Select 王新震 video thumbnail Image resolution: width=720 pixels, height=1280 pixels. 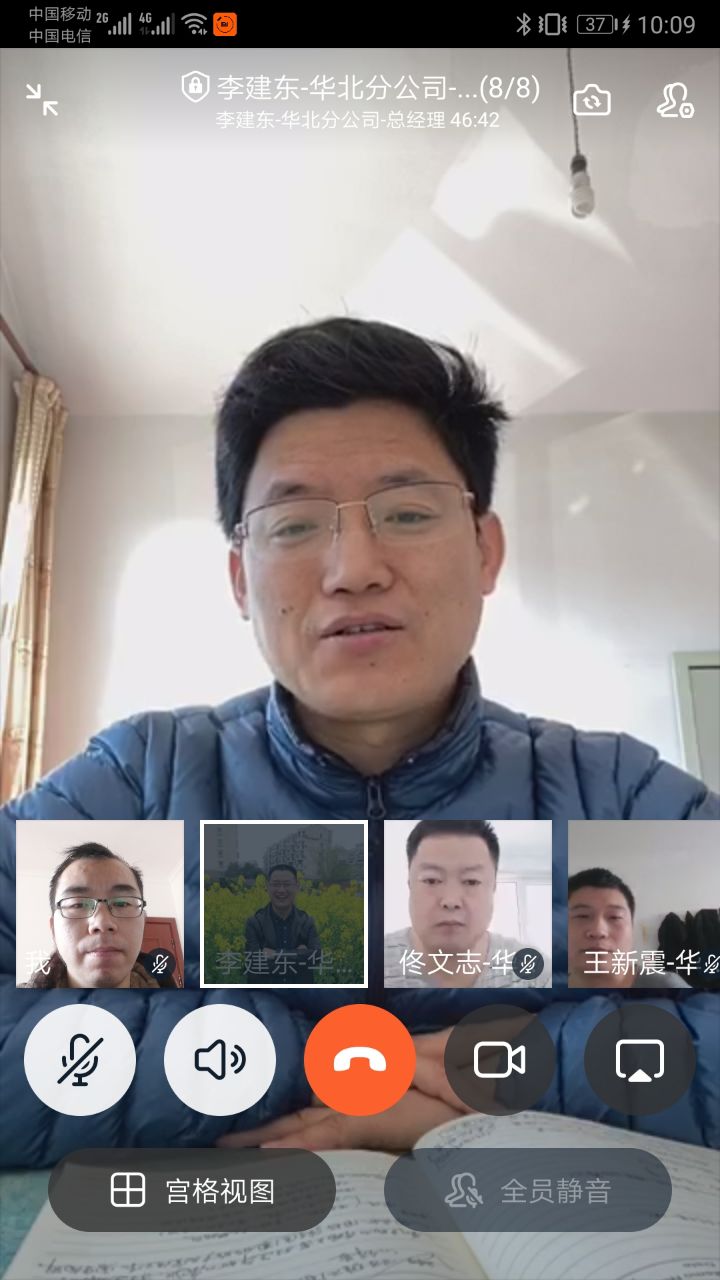pyautogui.click(x=644, y=904)
